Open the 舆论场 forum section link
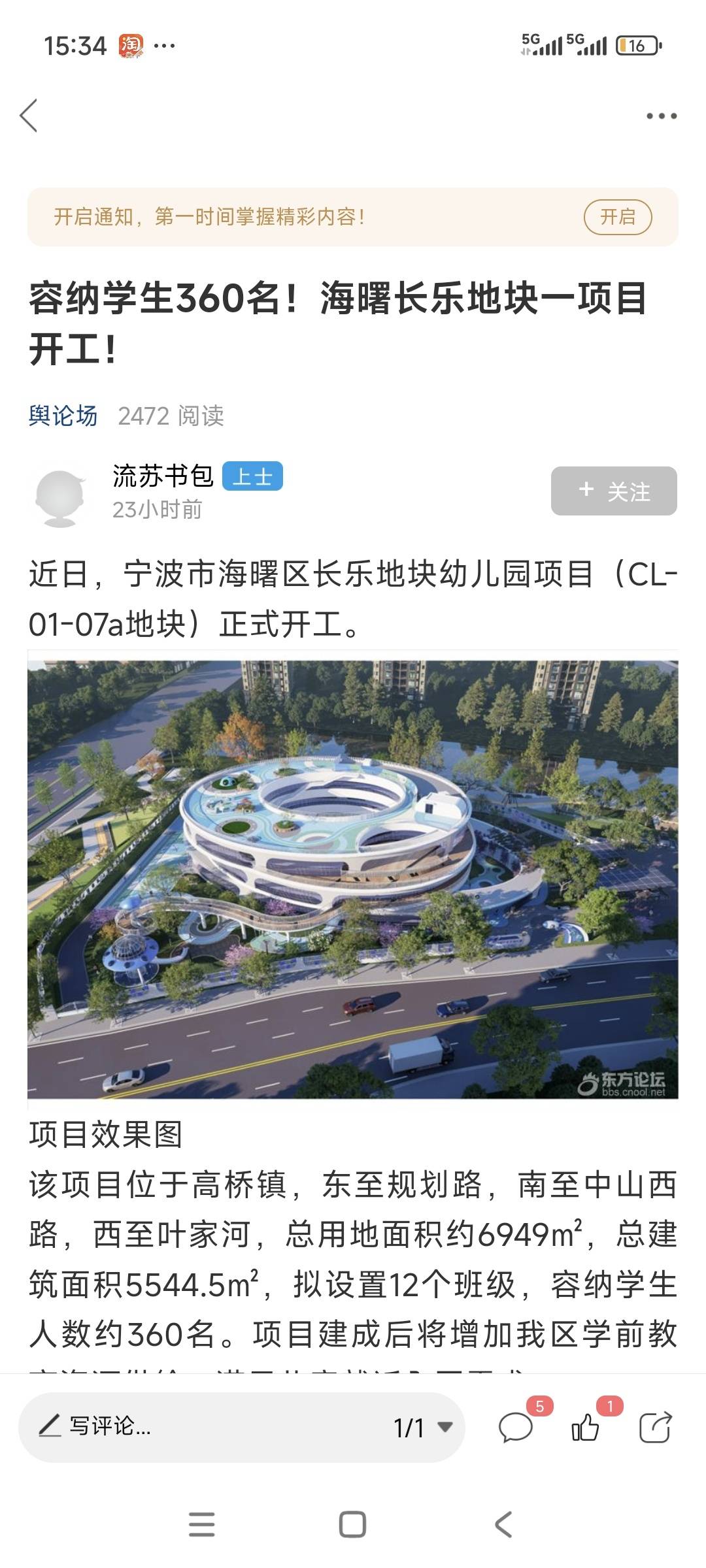 (x=63, y=416)
